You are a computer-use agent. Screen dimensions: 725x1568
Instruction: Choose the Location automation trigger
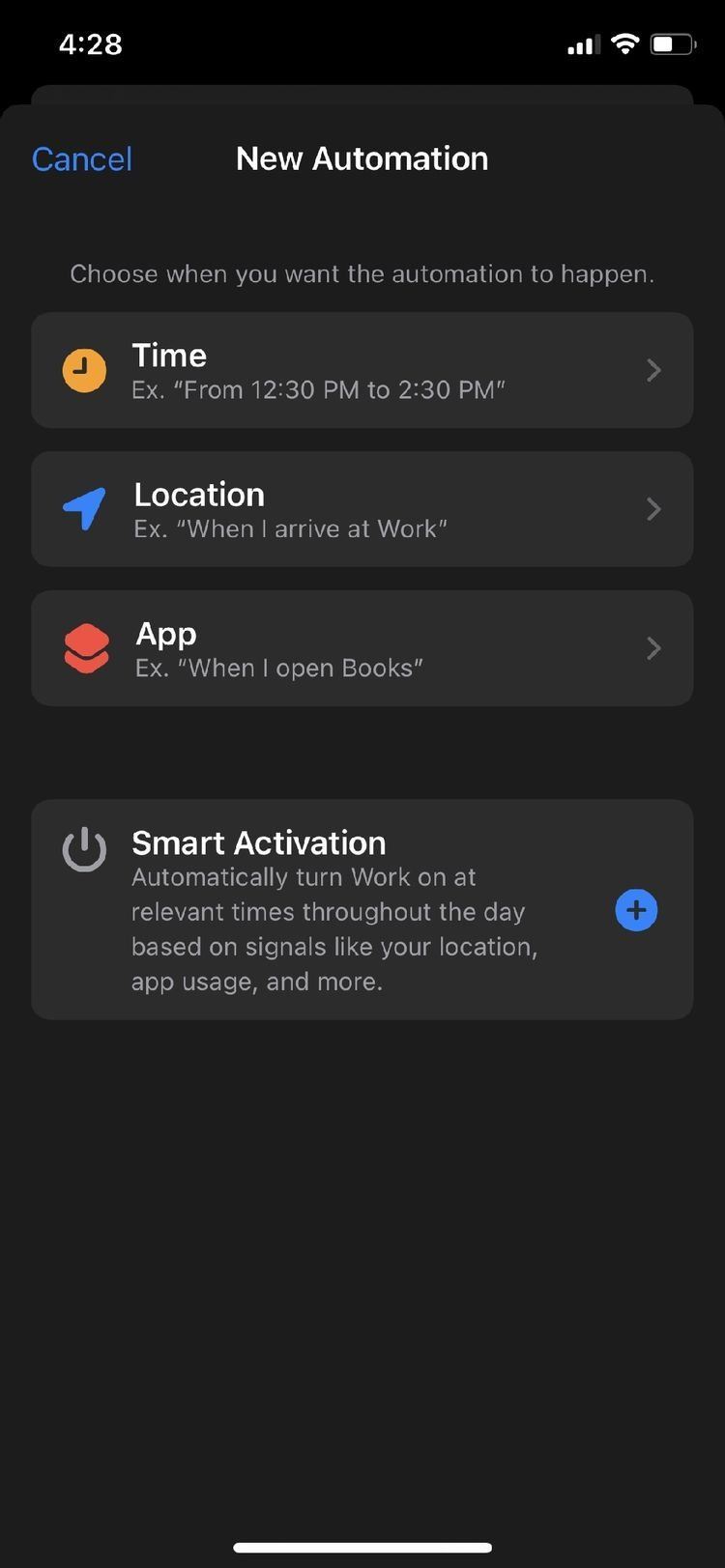(x=362, y=509)
